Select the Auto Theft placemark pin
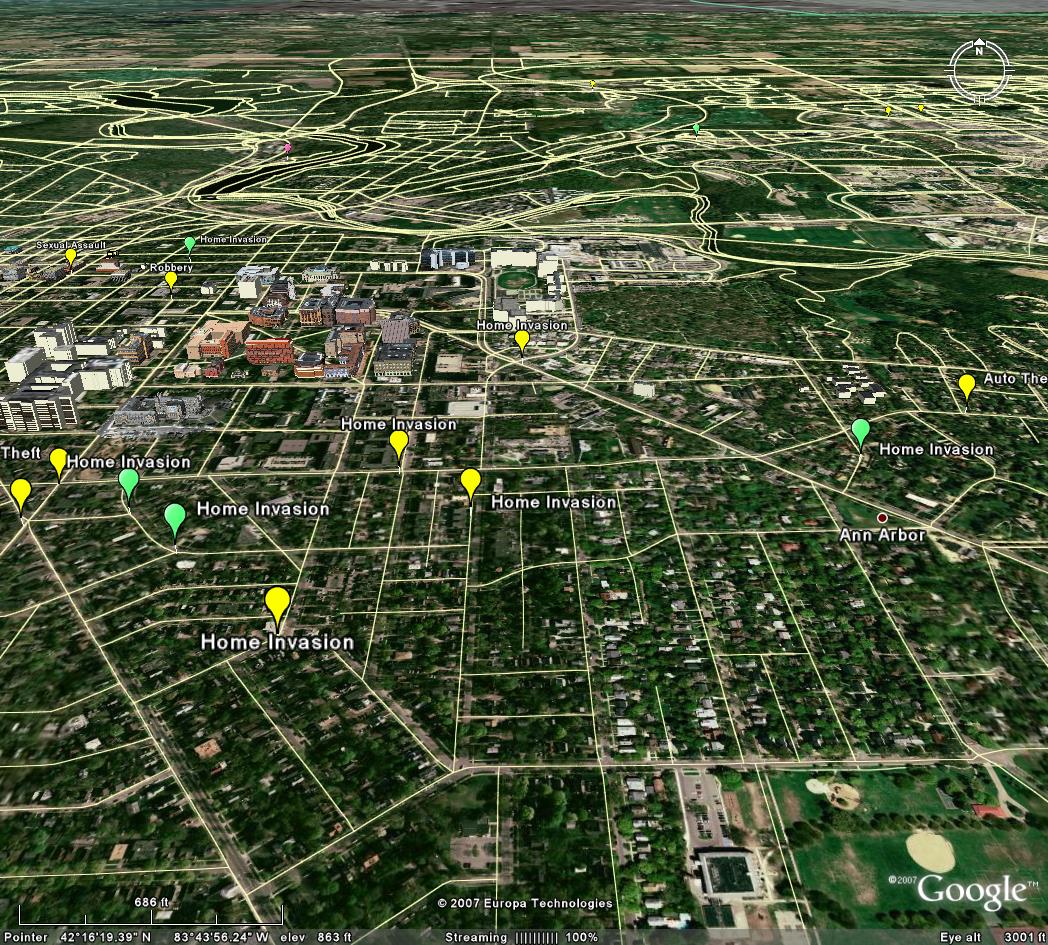Viewport: 1048px width, 945px height. tap(966, 385)
